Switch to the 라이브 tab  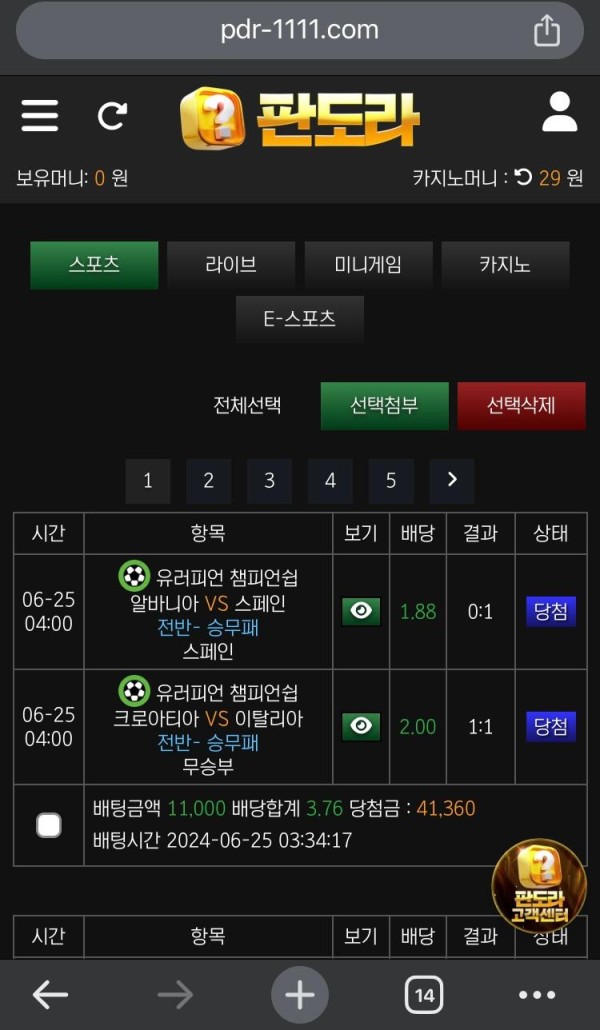click(x=231, y=265)
